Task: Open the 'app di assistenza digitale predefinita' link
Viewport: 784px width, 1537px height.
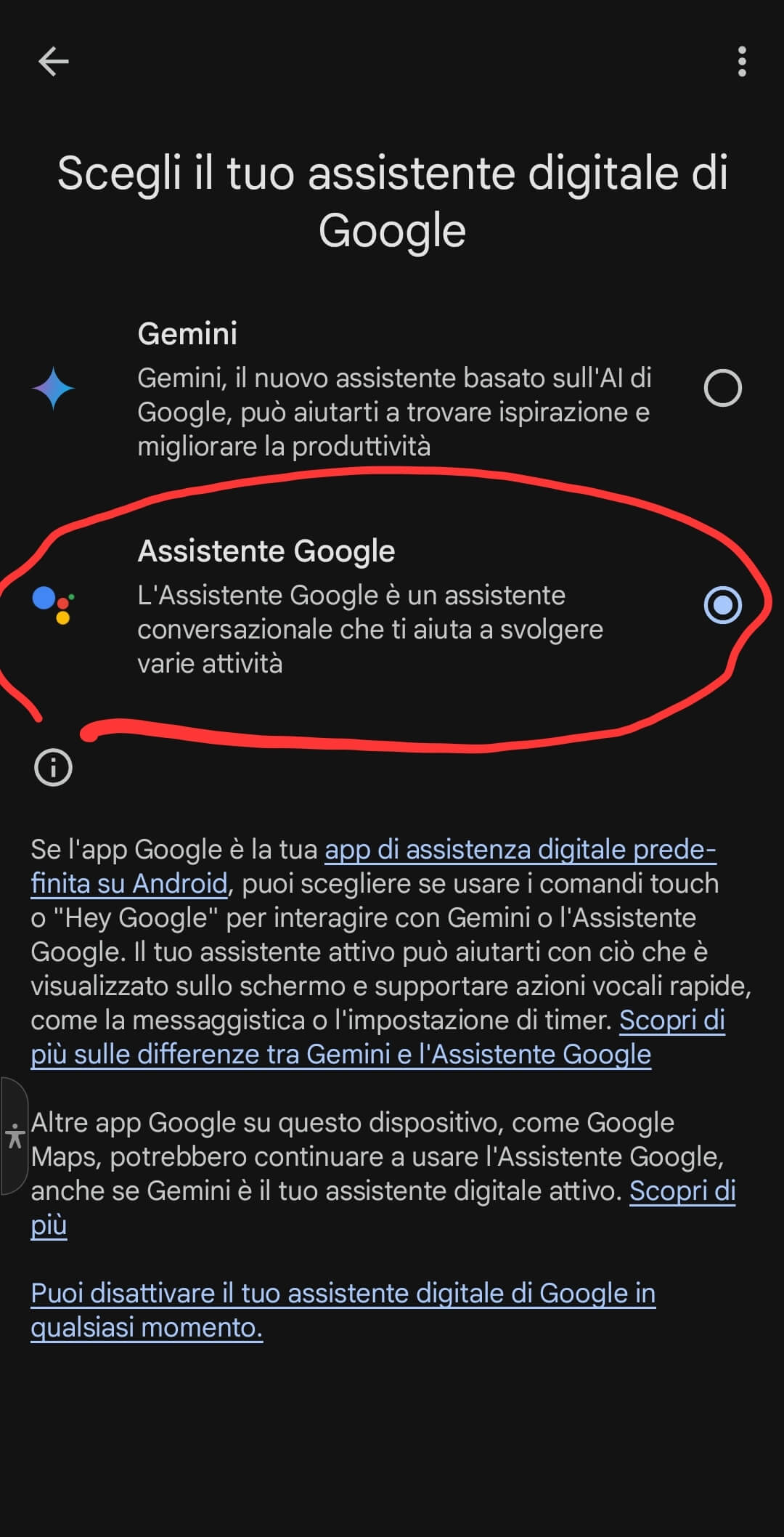Action: [520, 850]
